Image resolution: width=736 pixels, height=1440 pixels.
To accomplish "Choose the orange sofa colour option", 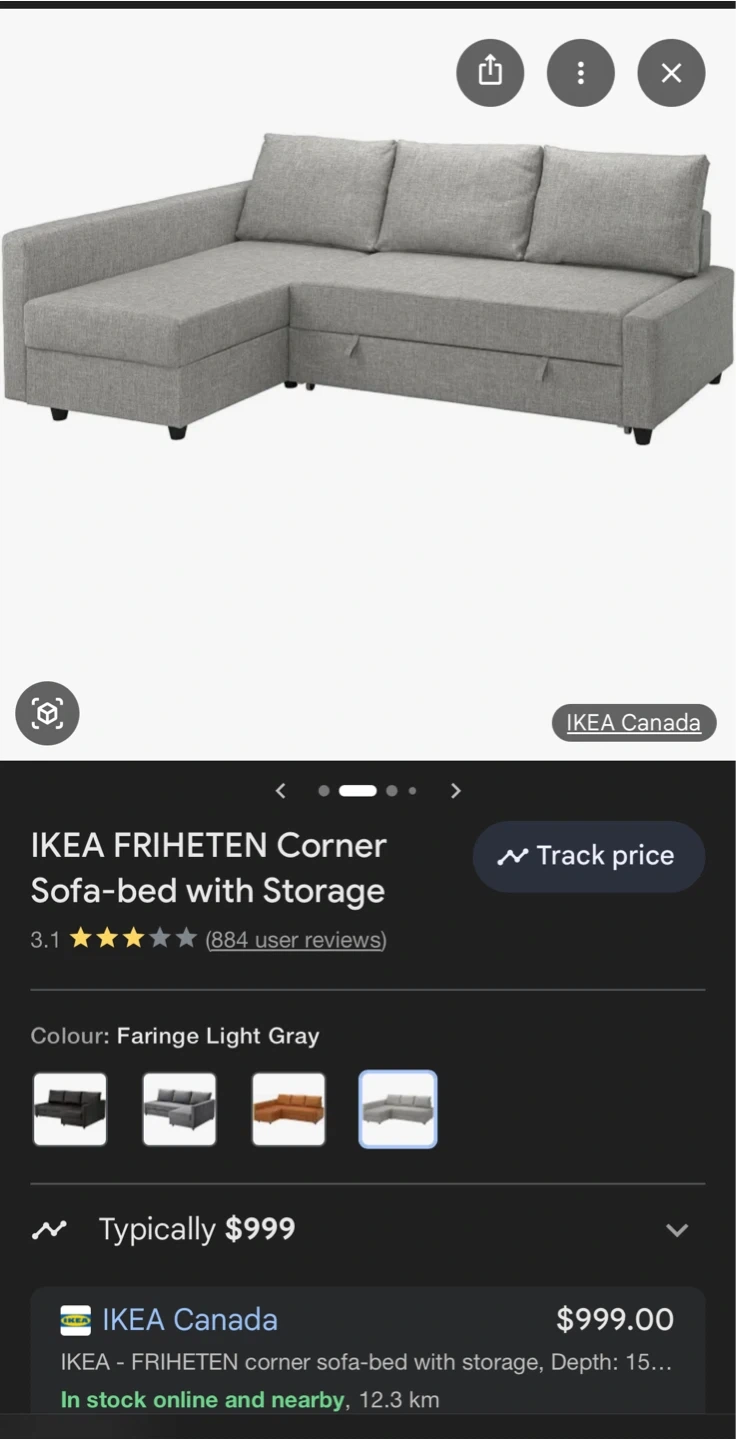I will pyautogui.click(x=288, y=1109).
